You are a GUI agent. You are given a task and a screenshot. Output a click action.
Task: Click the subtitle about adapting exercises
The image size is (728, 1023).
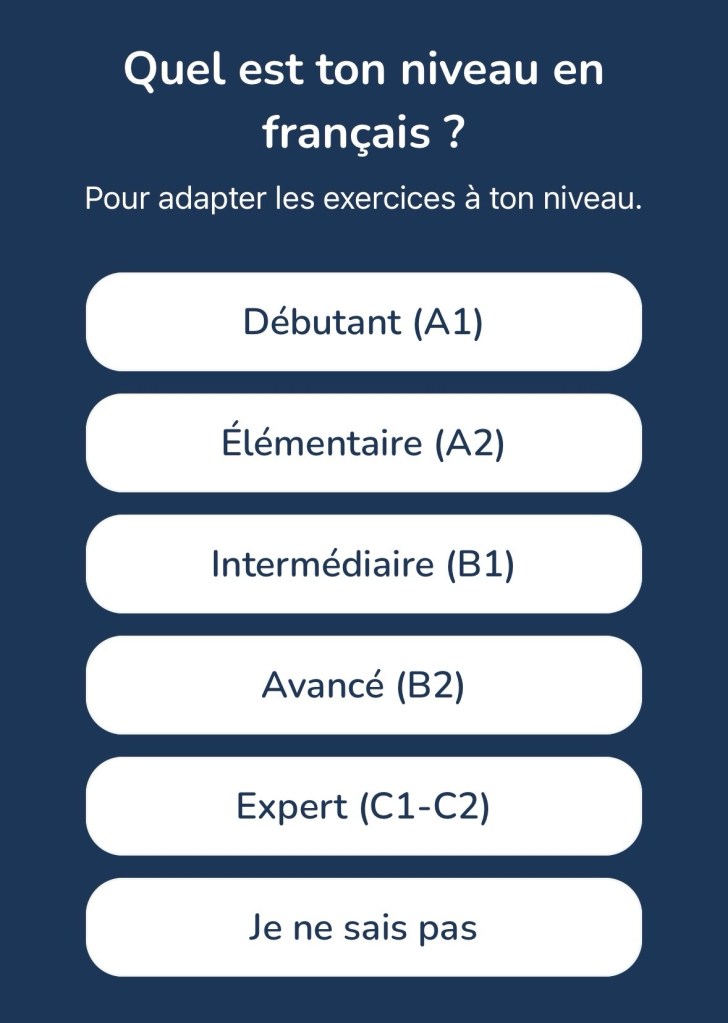364,197
